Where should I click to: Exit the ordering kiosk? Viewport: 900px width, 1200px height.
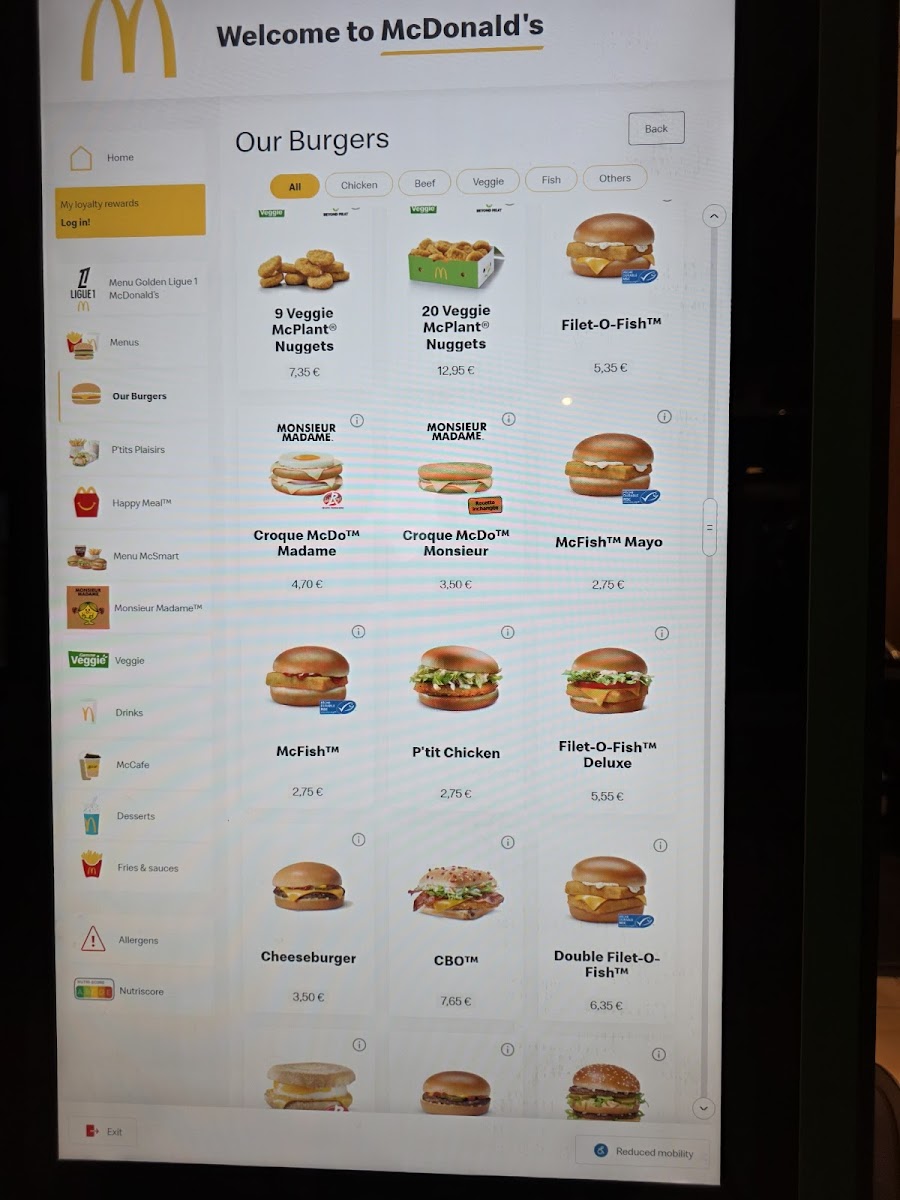104,1131
